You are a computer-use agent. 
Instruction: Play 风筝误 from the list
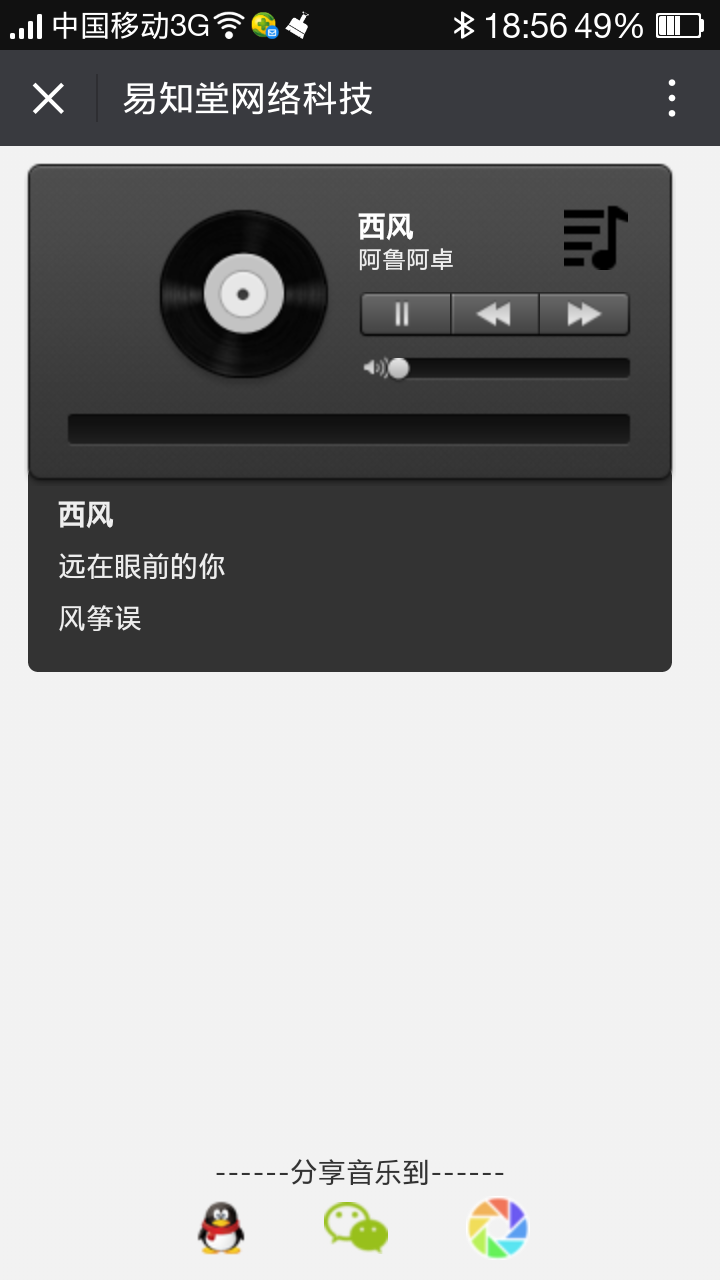[x=100, y=619]
